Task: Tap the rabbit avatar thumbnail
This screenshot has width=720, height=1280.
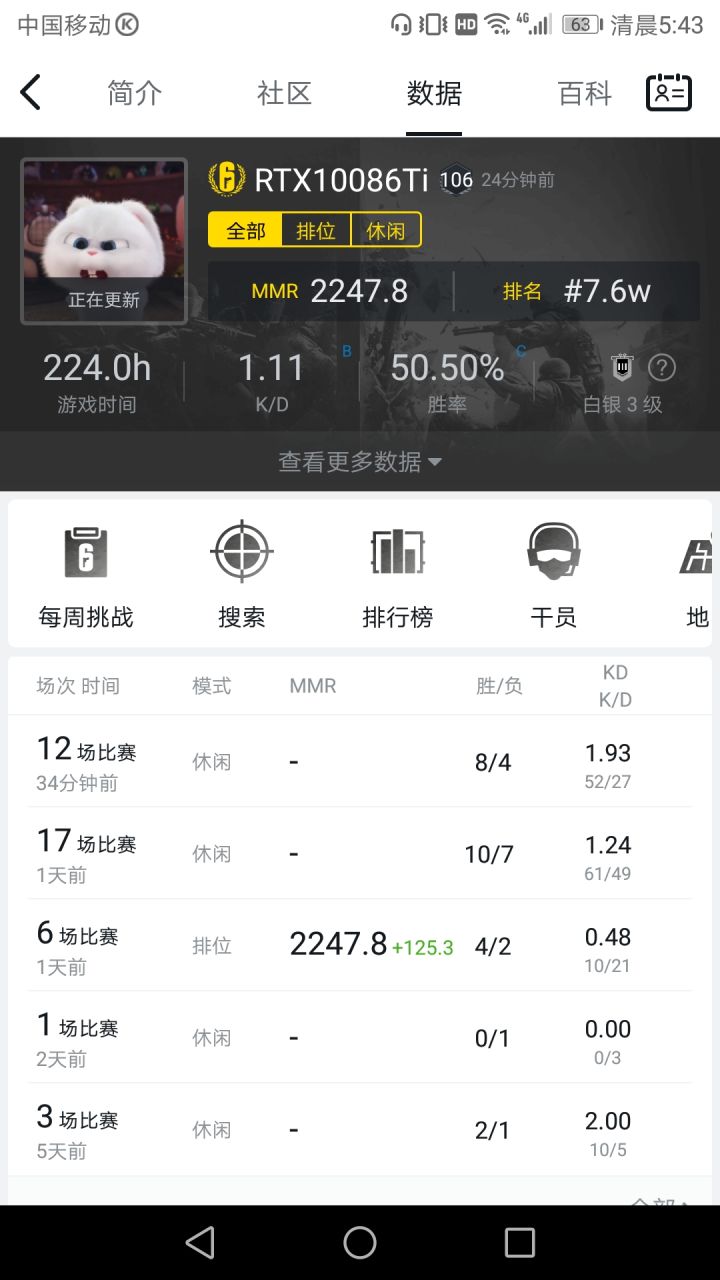Action: [104, 238]
